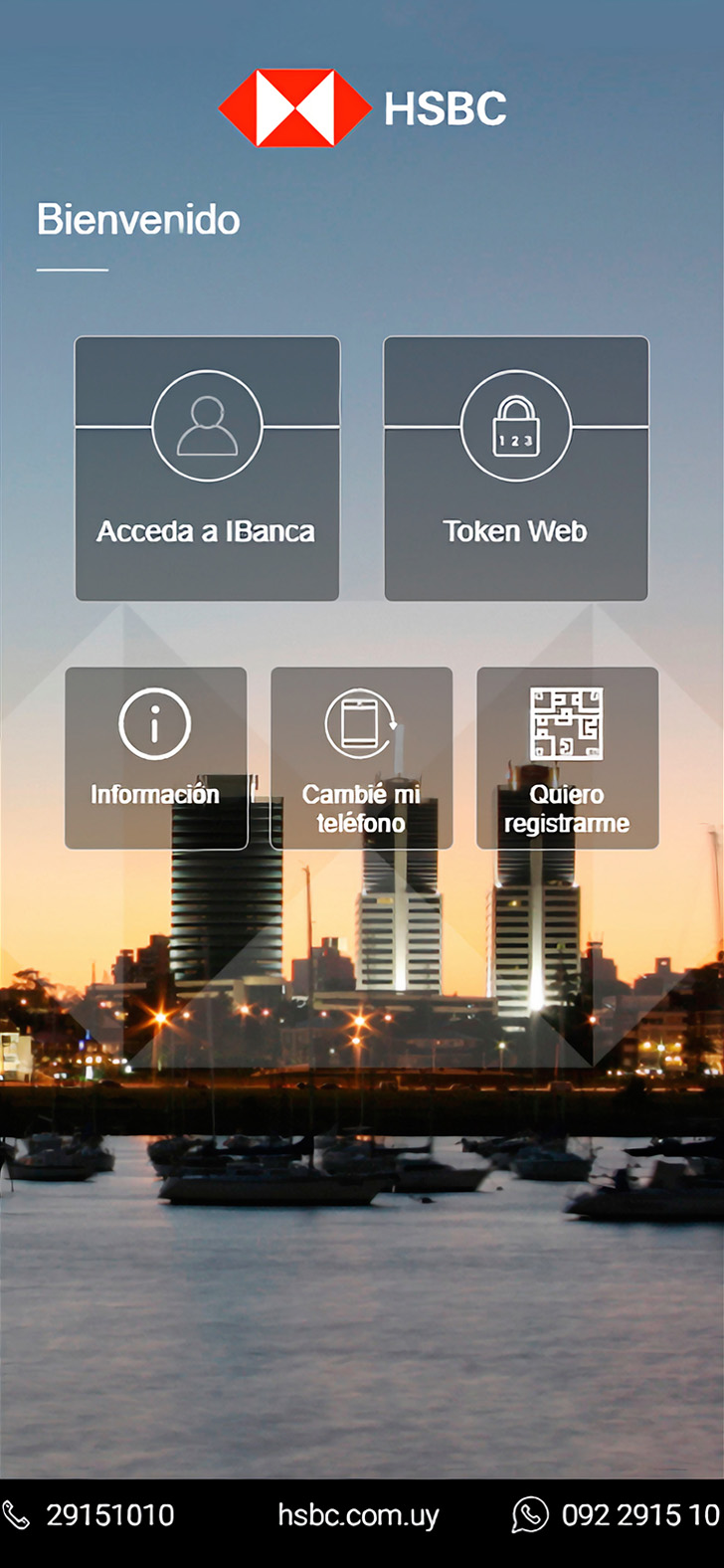Open the Información section
The height and width of the screenshot is (1568, 724).
(x=155, y=758)
